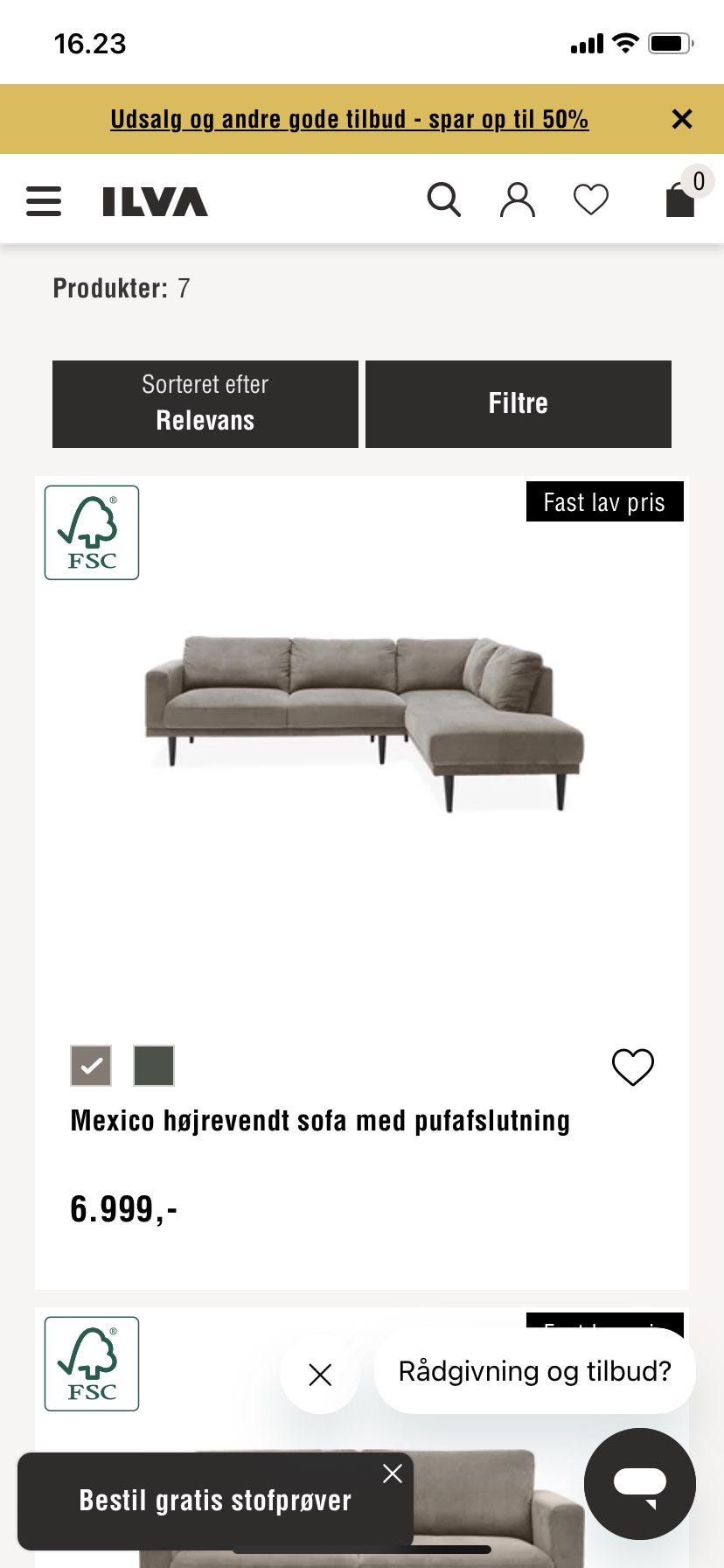Dismiss the Rådgivning og tilbud chat prompt
Image resolution: width=724 pixels, height=1568 pixels.
tap(320, 1374)
